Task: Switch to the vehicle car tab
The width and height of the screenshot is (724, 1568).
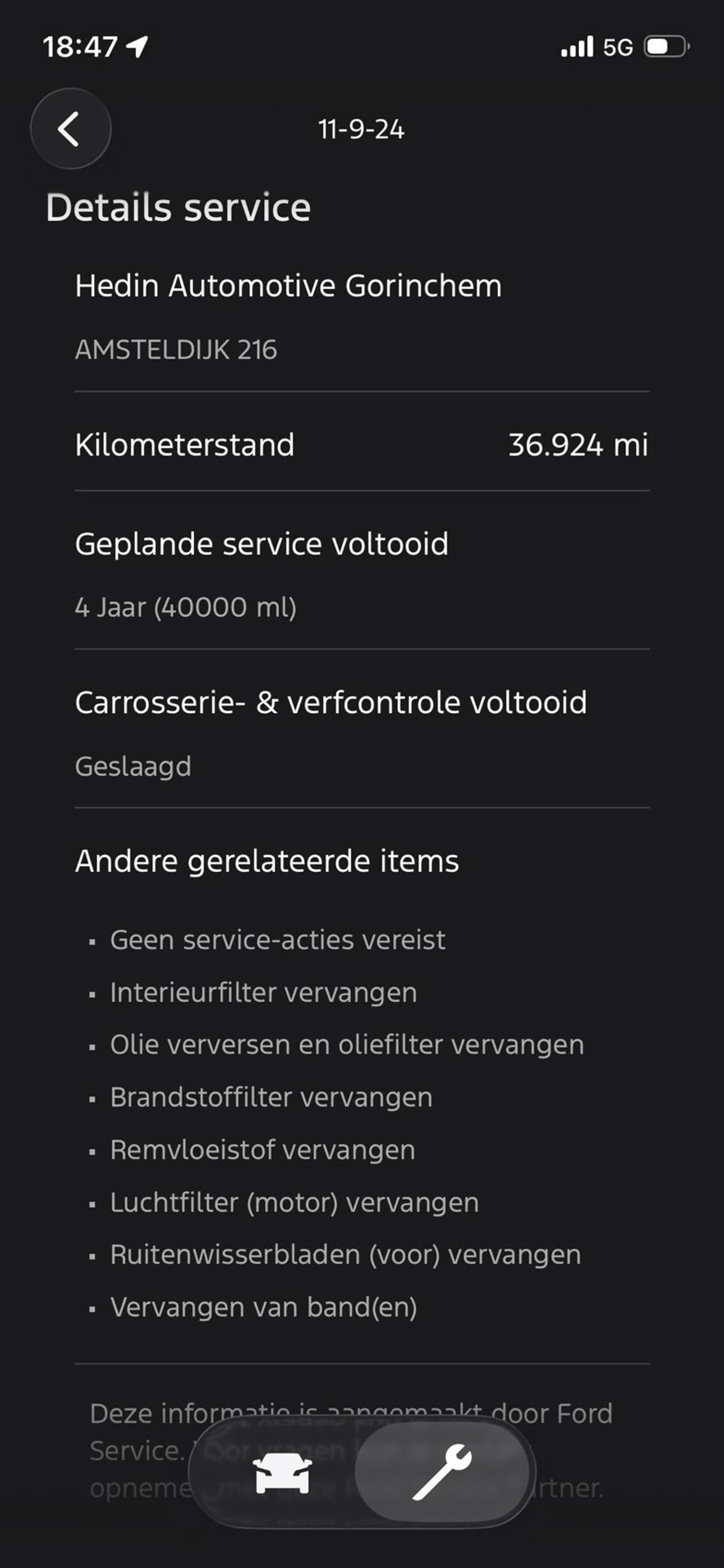Action: tap(283, 1472)
